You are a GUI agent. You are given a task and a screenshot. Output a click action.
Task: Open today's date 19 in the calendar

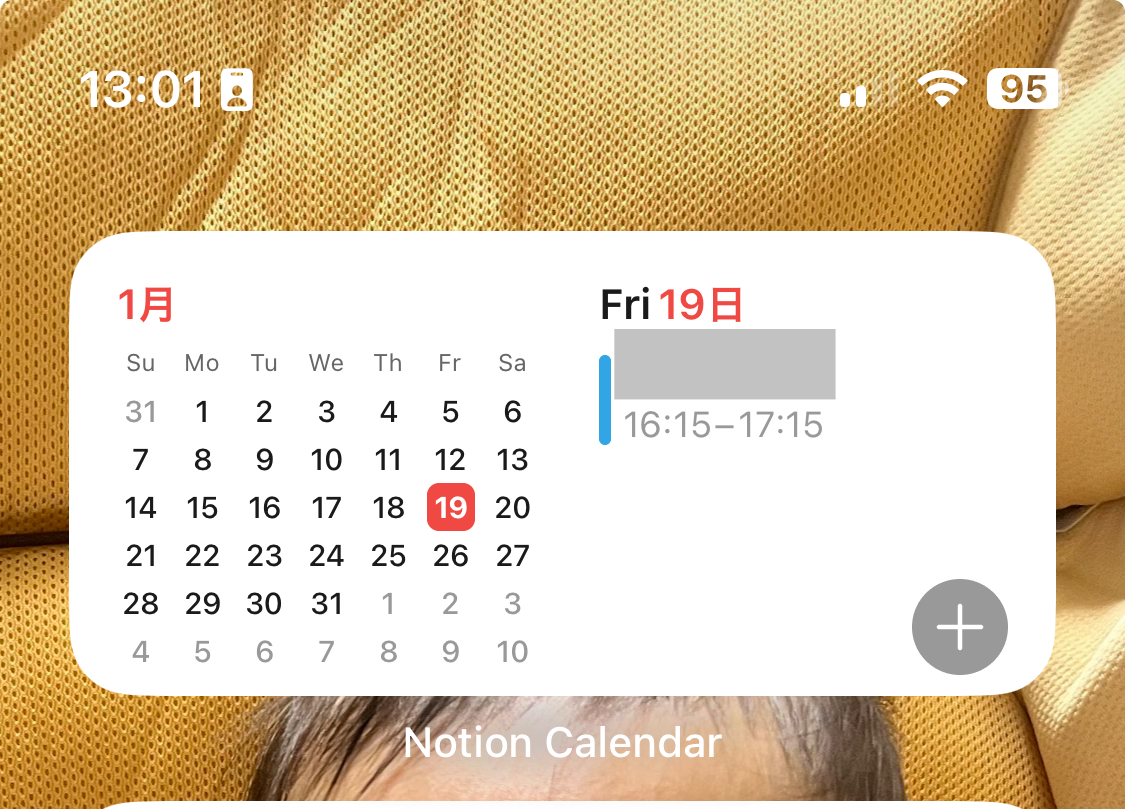tap(450, 508)
